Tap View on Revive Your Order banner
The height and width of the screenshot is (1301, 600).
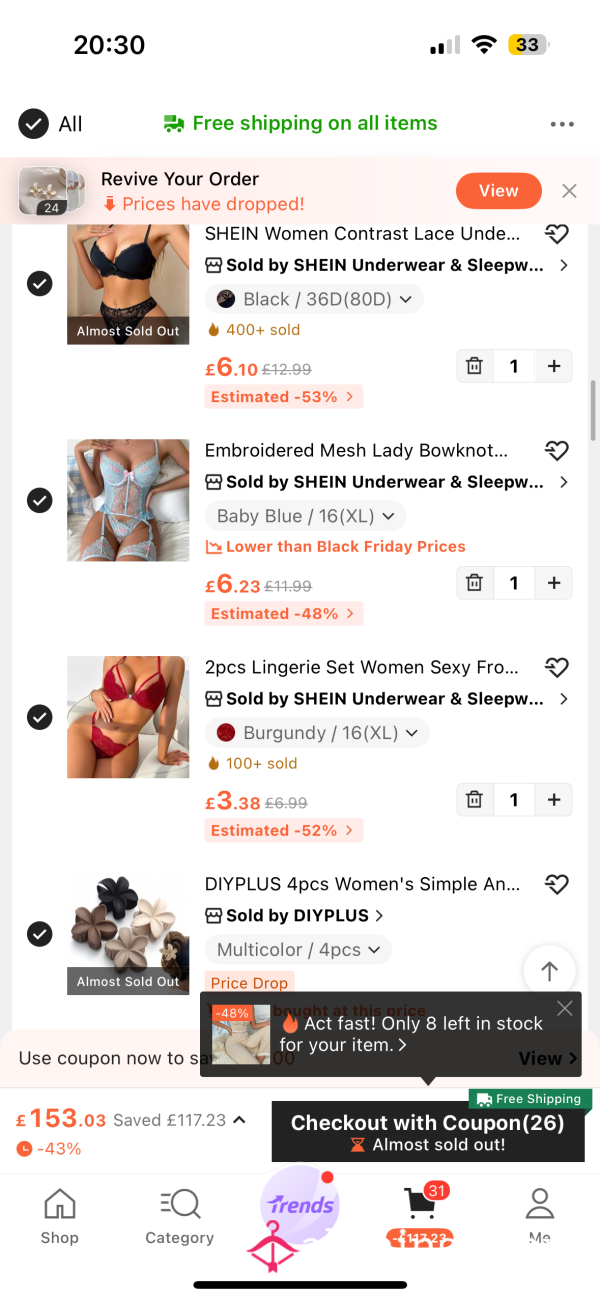point(498,191)
